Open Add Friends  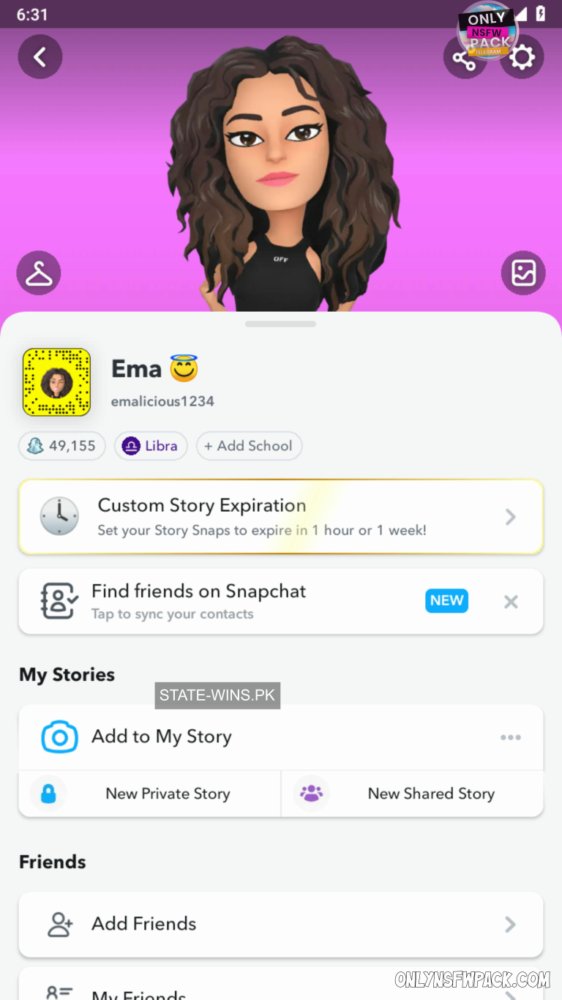pyautogui.click(x=281, y=924)
